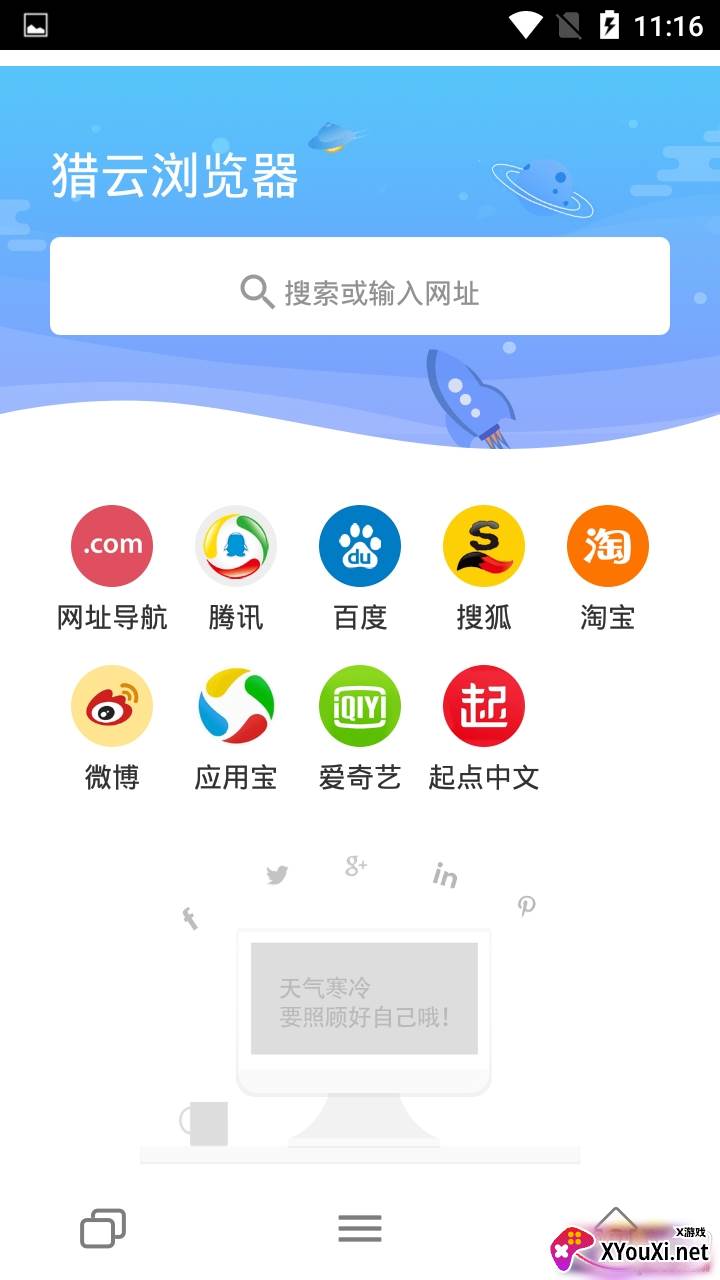Launch the 百度 shortcut
Image resolution: width=720 pixels, height=1280 pixels.
click(360, 546)
